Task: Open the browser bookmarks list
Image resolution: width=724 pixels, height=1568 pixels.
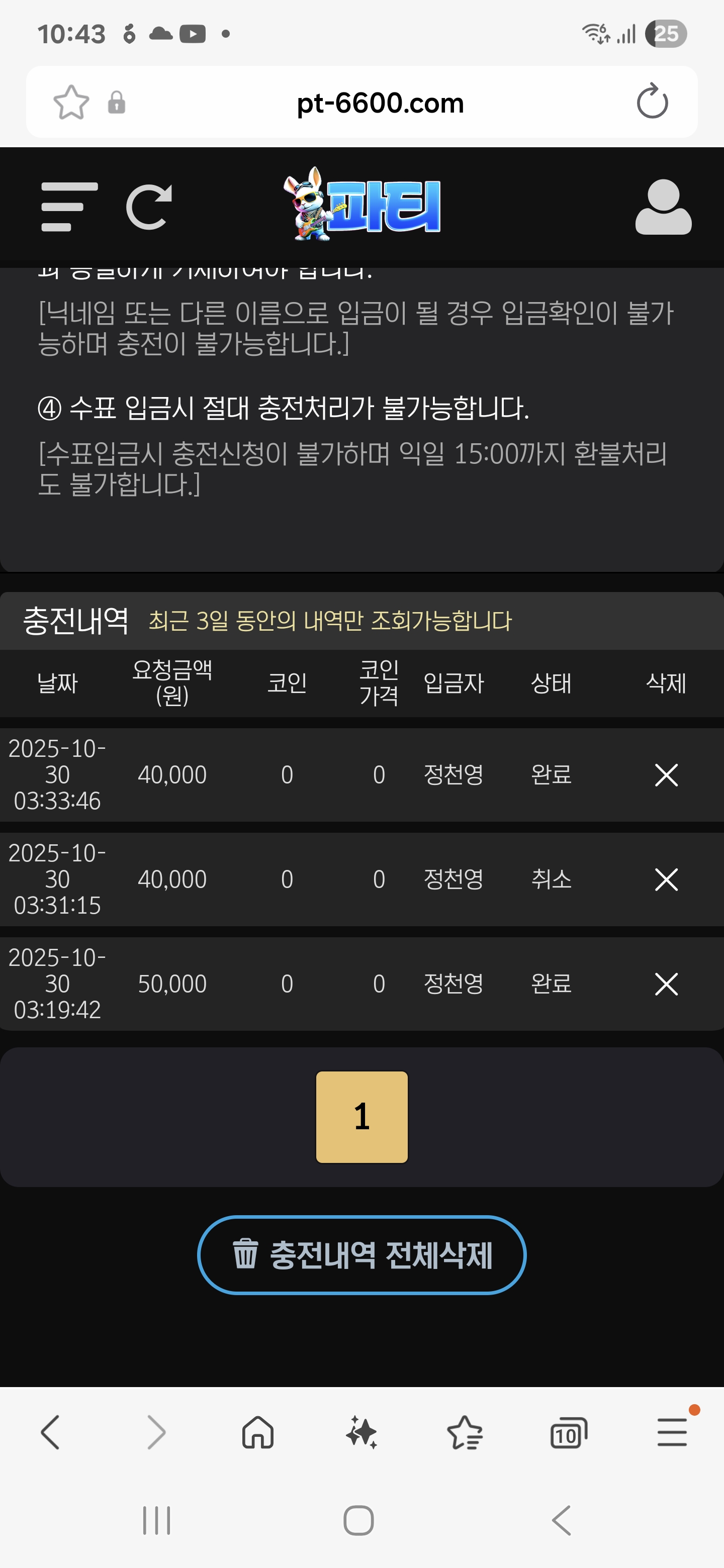Action: (x=465, y=1432)
